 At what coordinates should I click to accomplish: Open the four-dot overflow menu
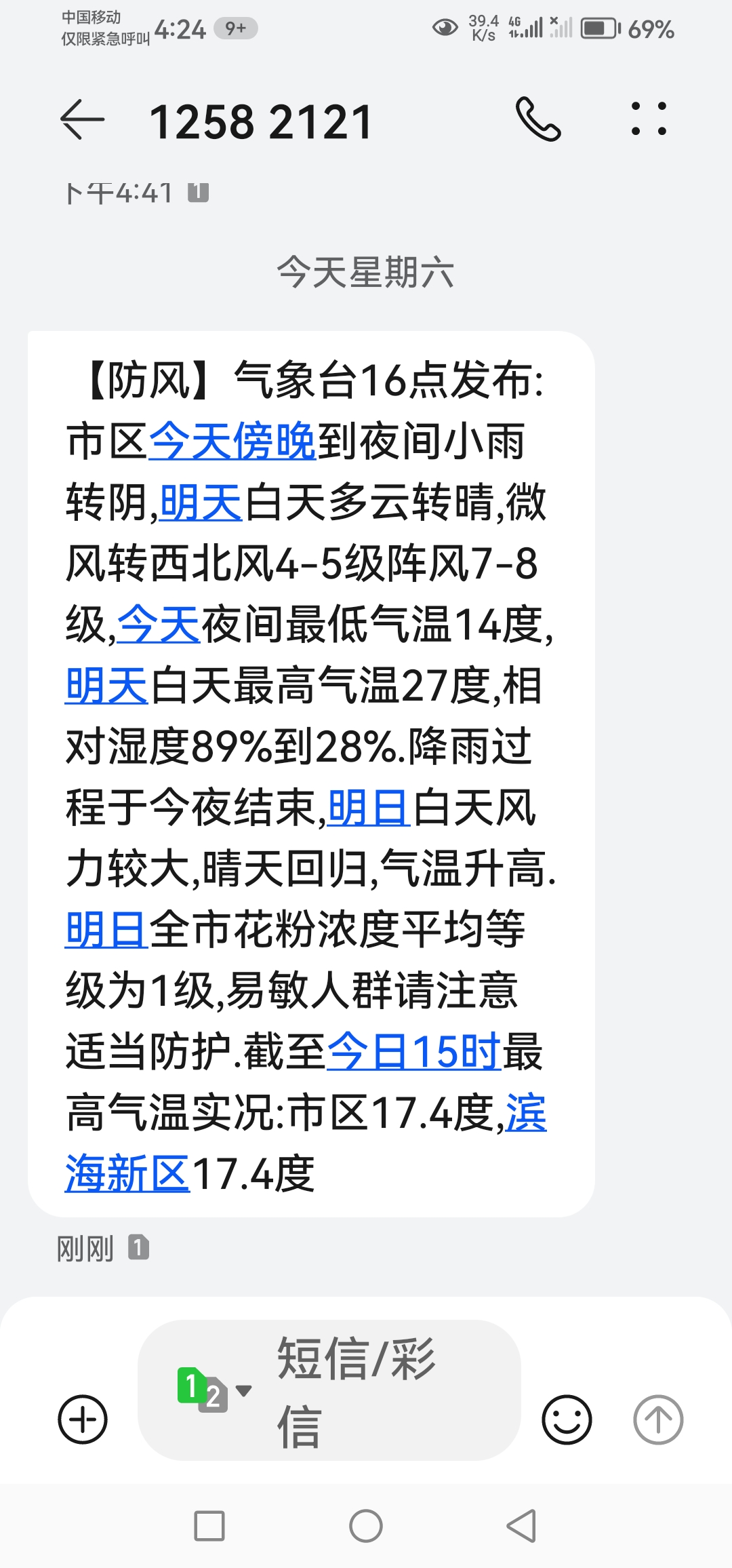(x=649, y=119)
